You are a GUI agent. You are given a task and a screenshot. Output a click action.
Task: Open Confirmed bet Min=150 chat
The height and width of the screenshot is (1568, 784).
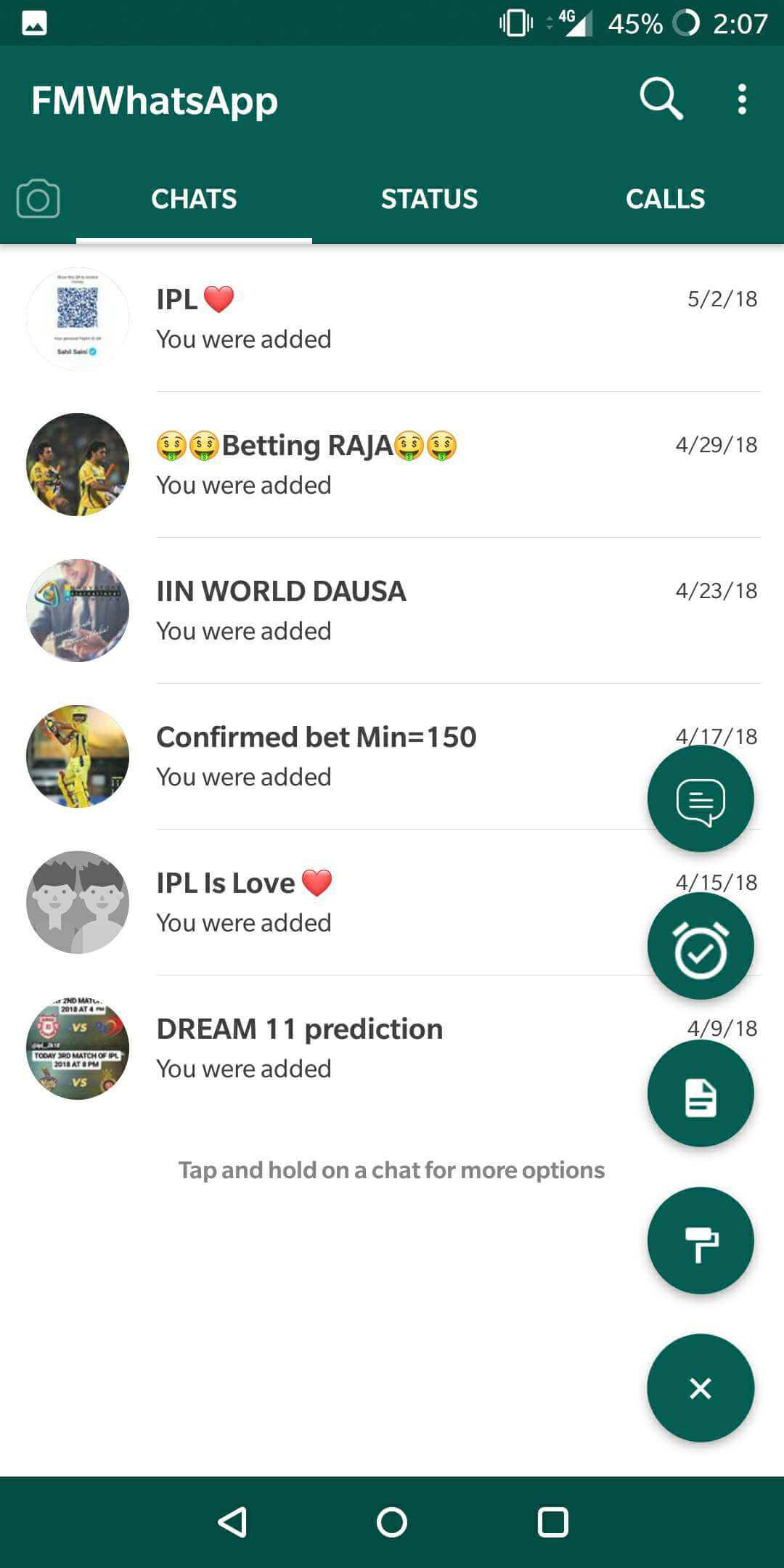click(363, 756)
